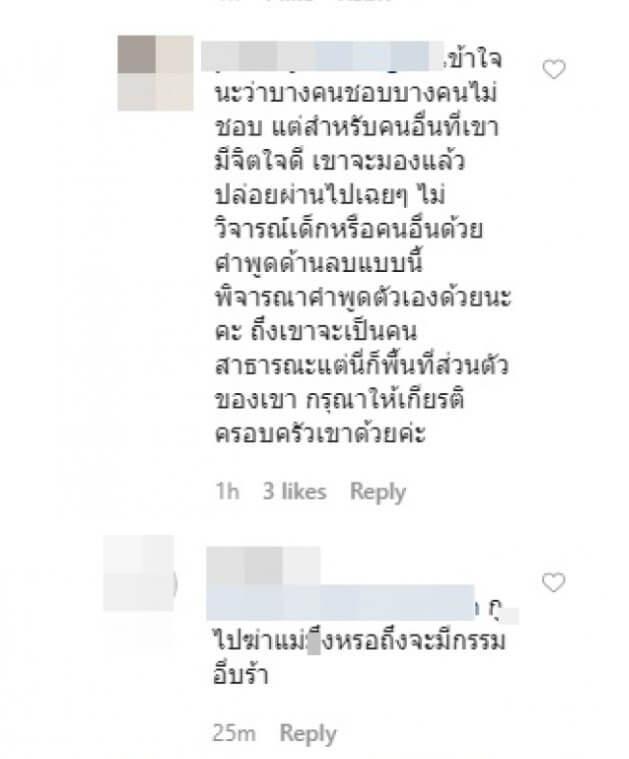Reply to the comment posted 25m ago
The height and width of the screenshot is (759, 629).
click(x=307, y=733)
